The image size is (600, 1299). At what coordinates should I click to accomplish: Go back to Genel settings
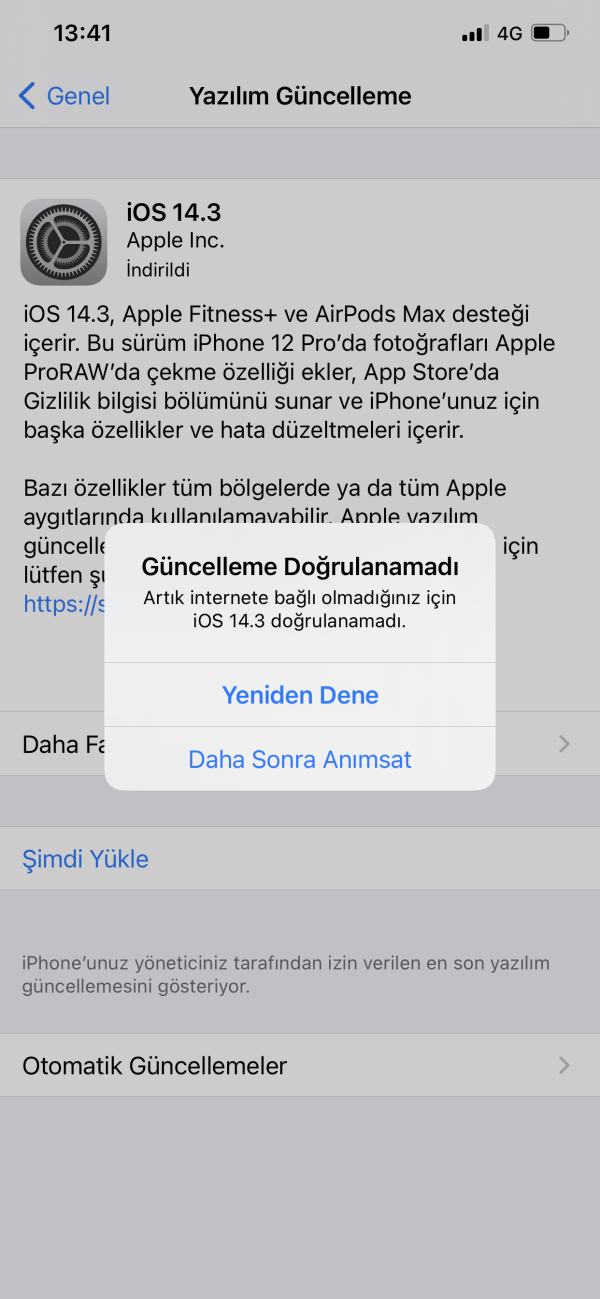pos(65,96)
